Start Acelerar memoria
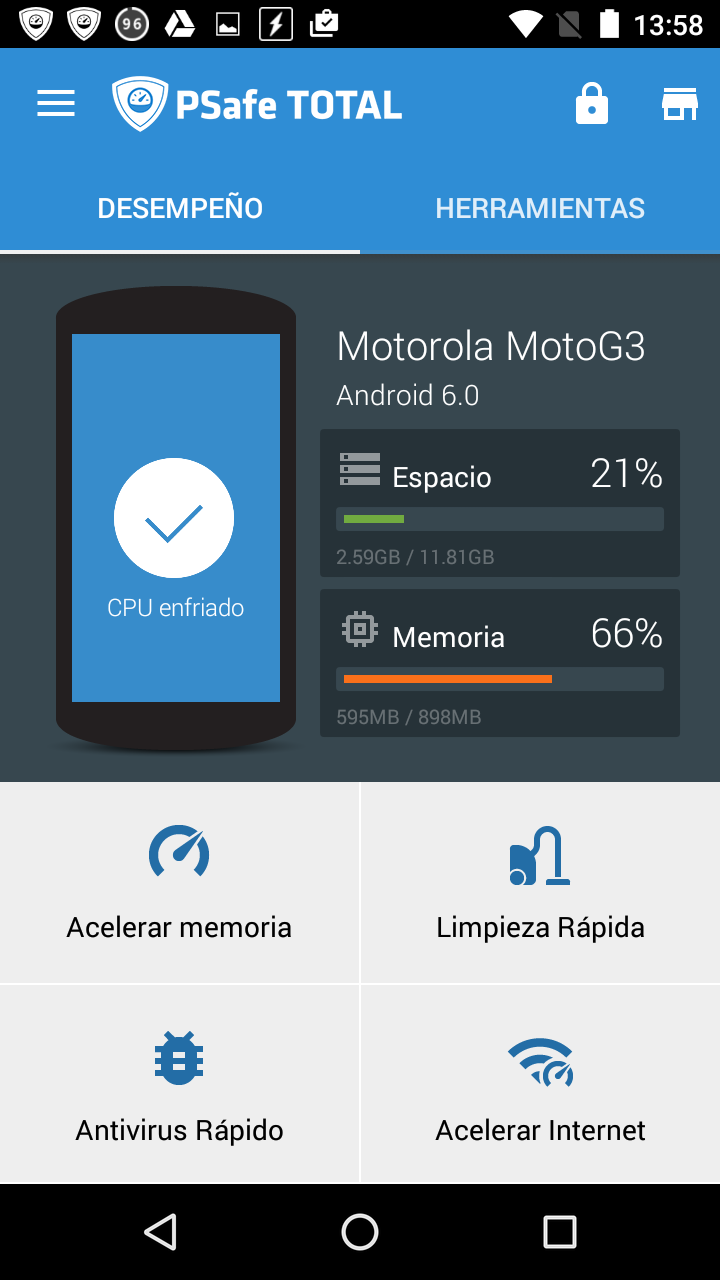Screen dimensions: 720x1280 click(x=179, y=882)
